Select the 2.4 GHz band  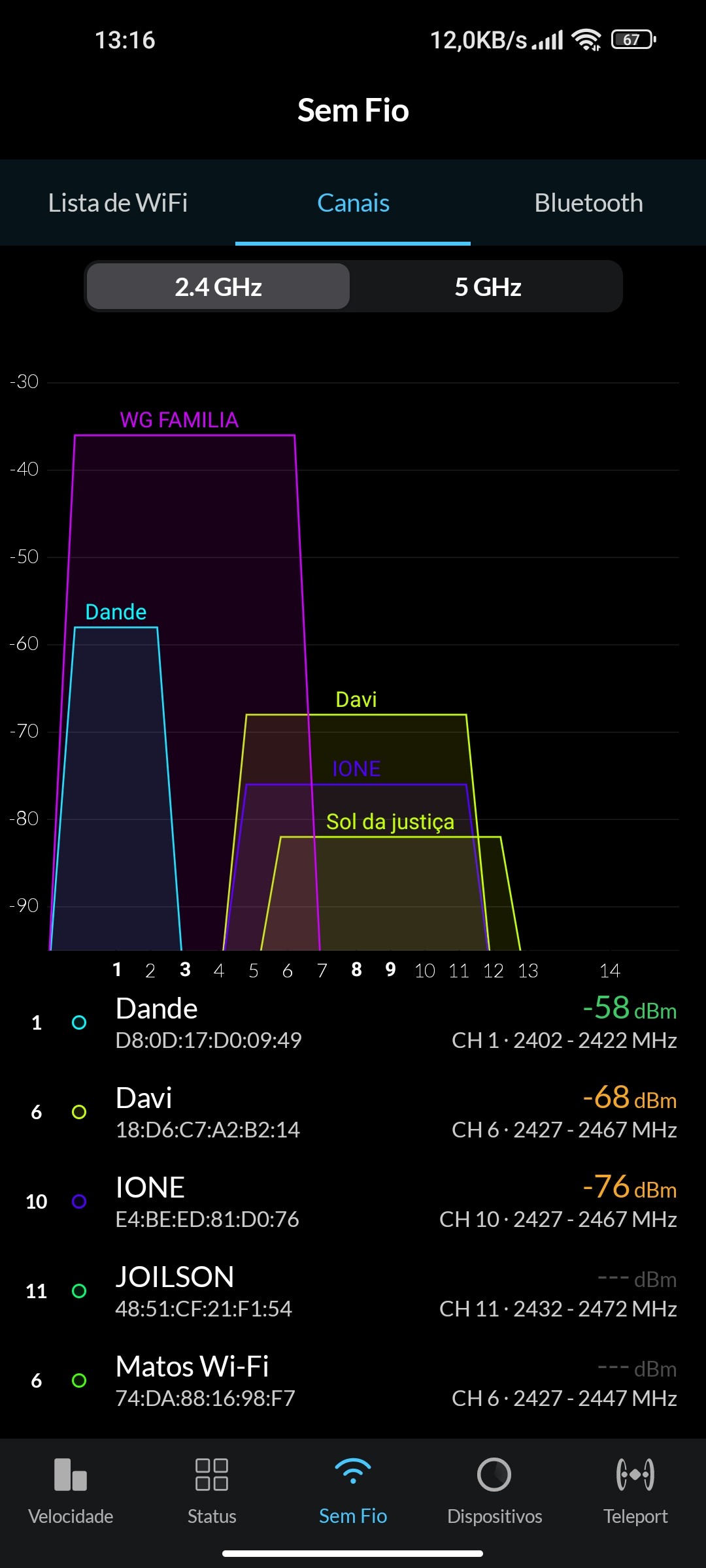coord(218,287)
